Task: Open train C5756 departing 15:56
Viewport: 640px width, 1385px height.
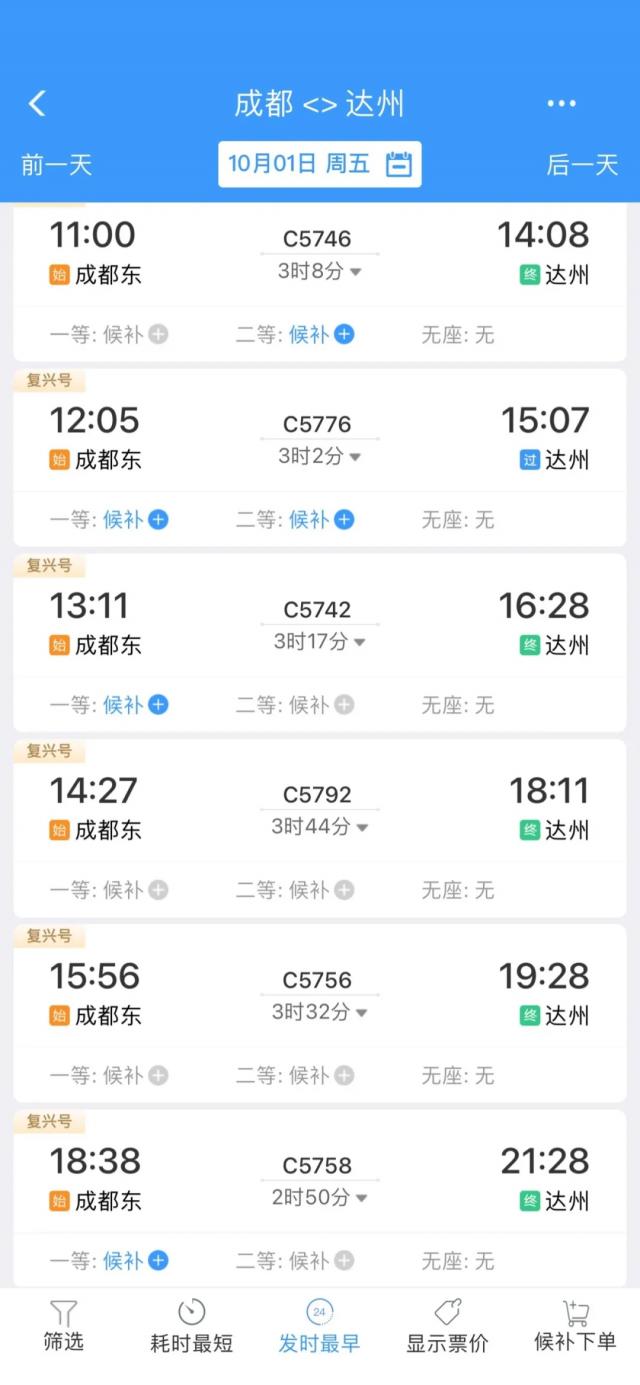Action: point(320,995)
